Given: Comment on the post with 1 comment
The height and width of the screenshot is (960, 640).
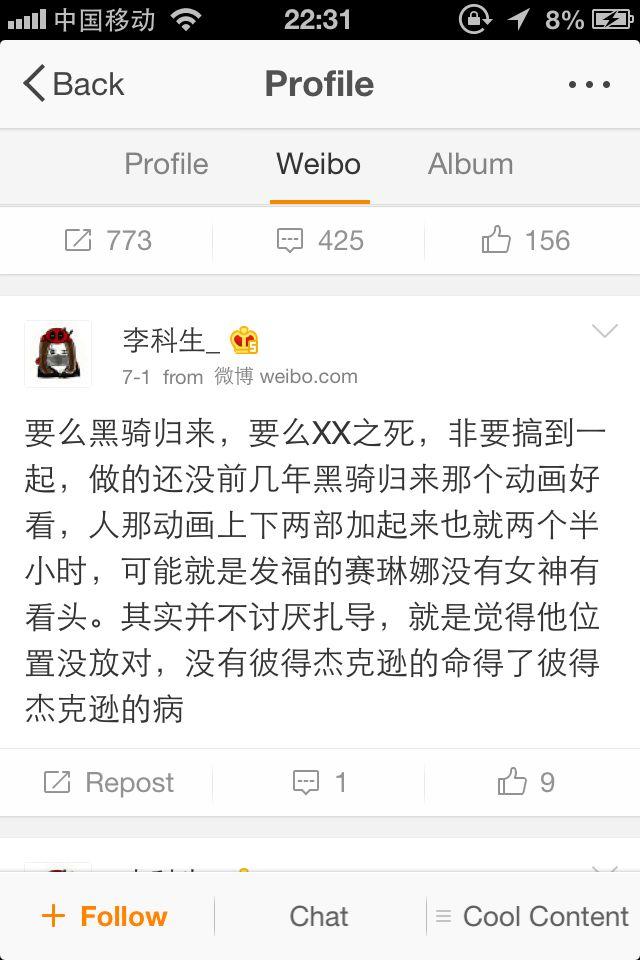Looking at the screenshot, I should tap(319, 782).
